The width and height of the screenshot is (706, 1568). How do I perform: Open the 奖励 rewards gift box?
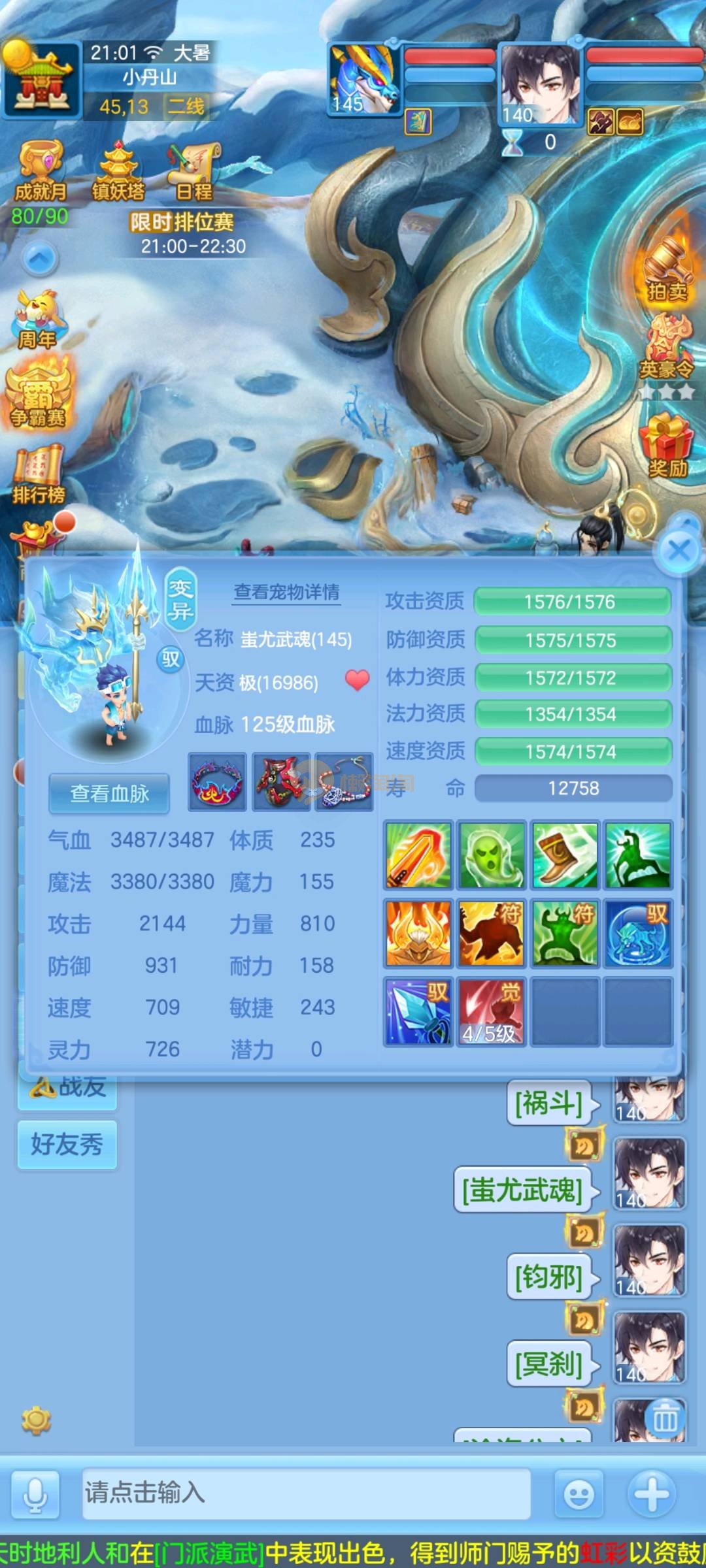[667, 445]
